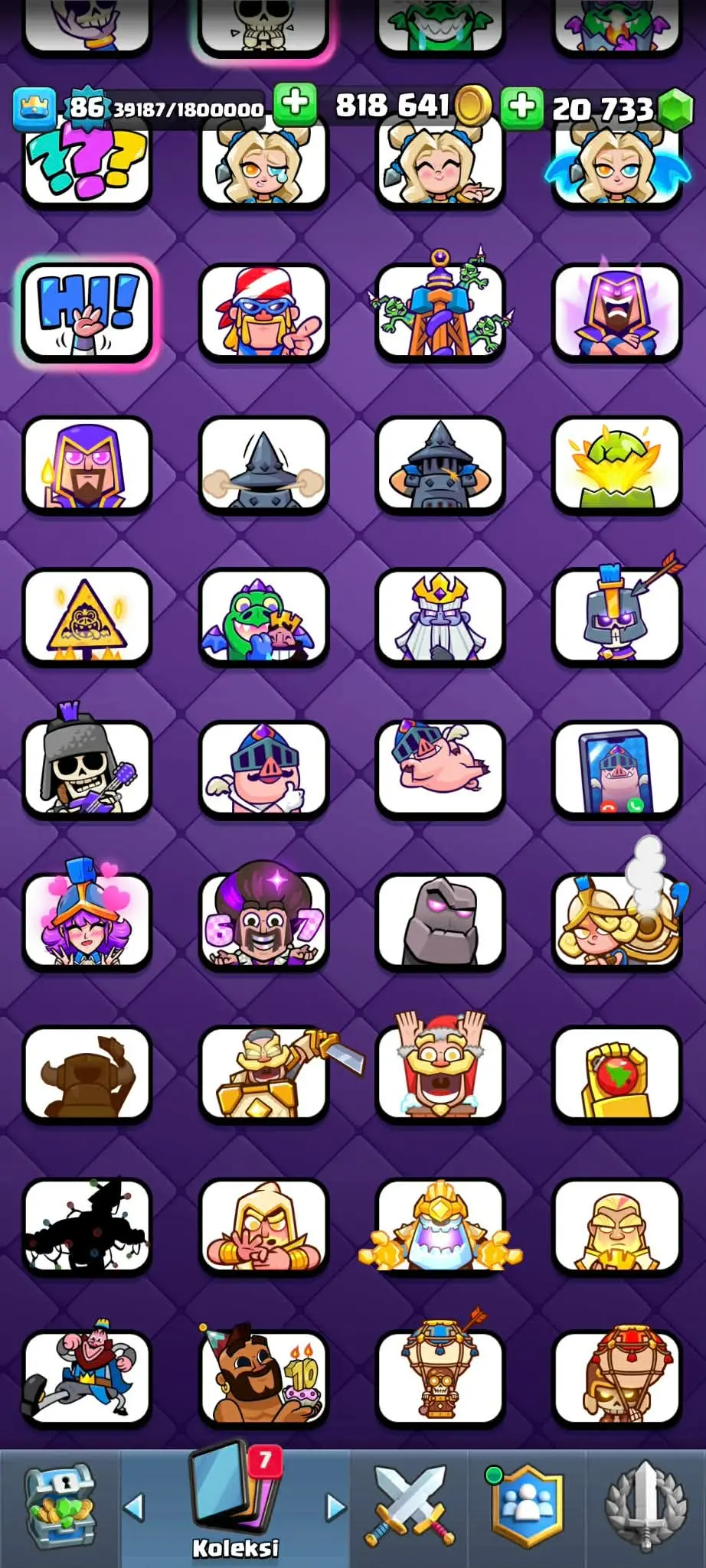The width and height of the screenshot is (706, 1568).
Task: Choose the cracking green egg emote
Action: point(616,465)
